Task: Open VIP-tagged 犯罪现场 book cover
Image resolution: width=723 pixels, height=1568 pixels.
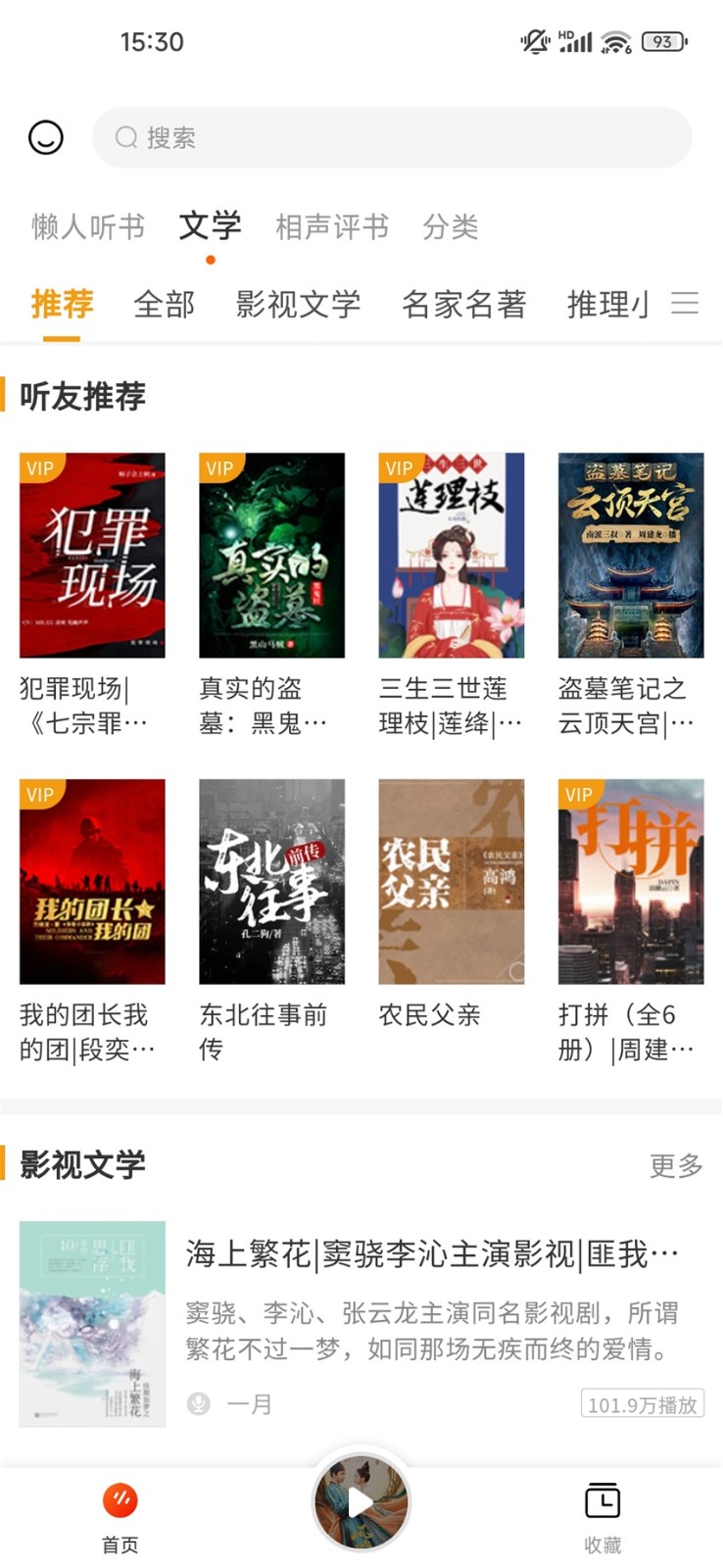Action: [x=91, y=555]
